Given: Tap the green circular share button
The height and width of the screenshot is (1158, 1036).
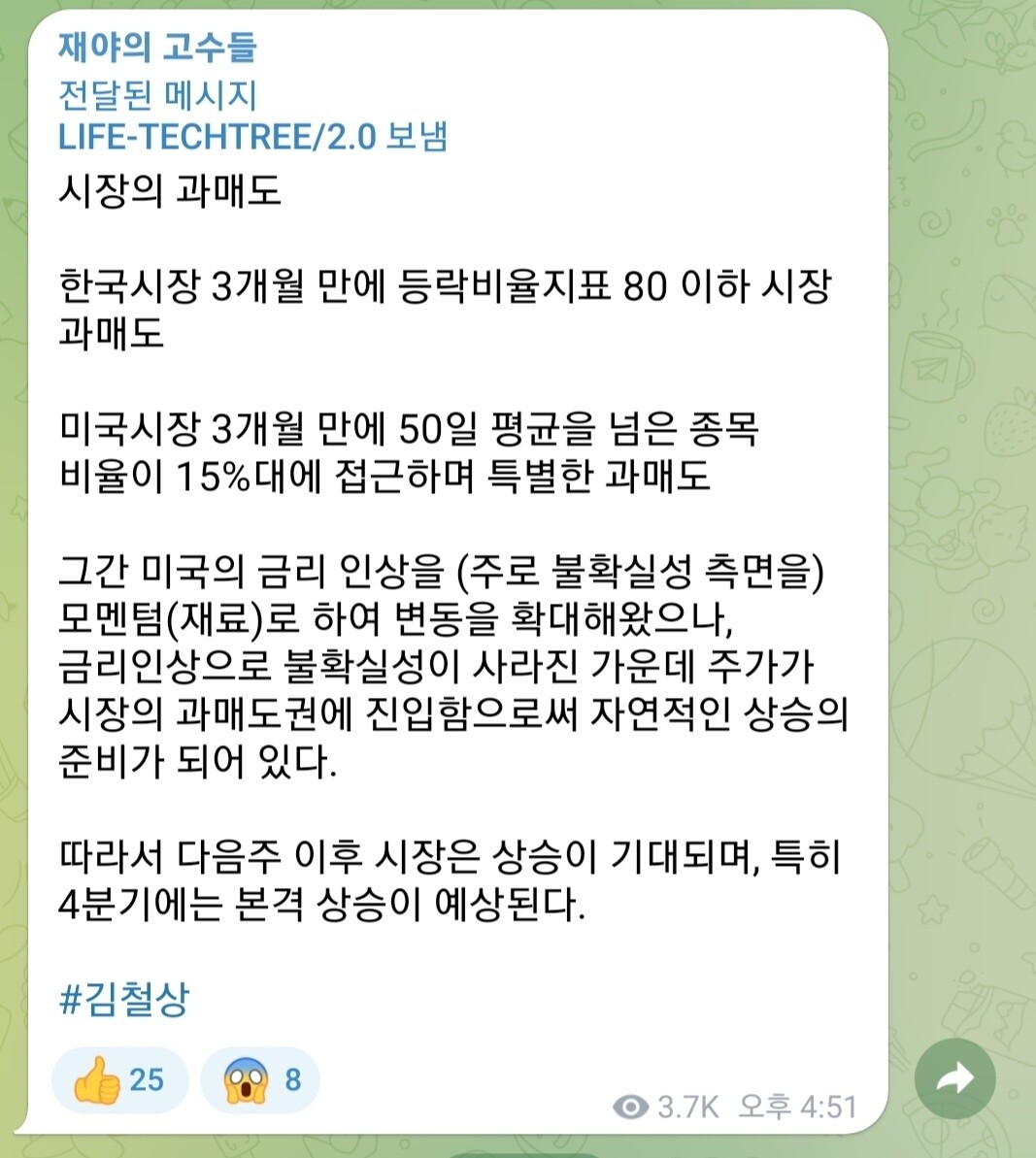Looking at the screenshot, I should (x=957, y=1075).
